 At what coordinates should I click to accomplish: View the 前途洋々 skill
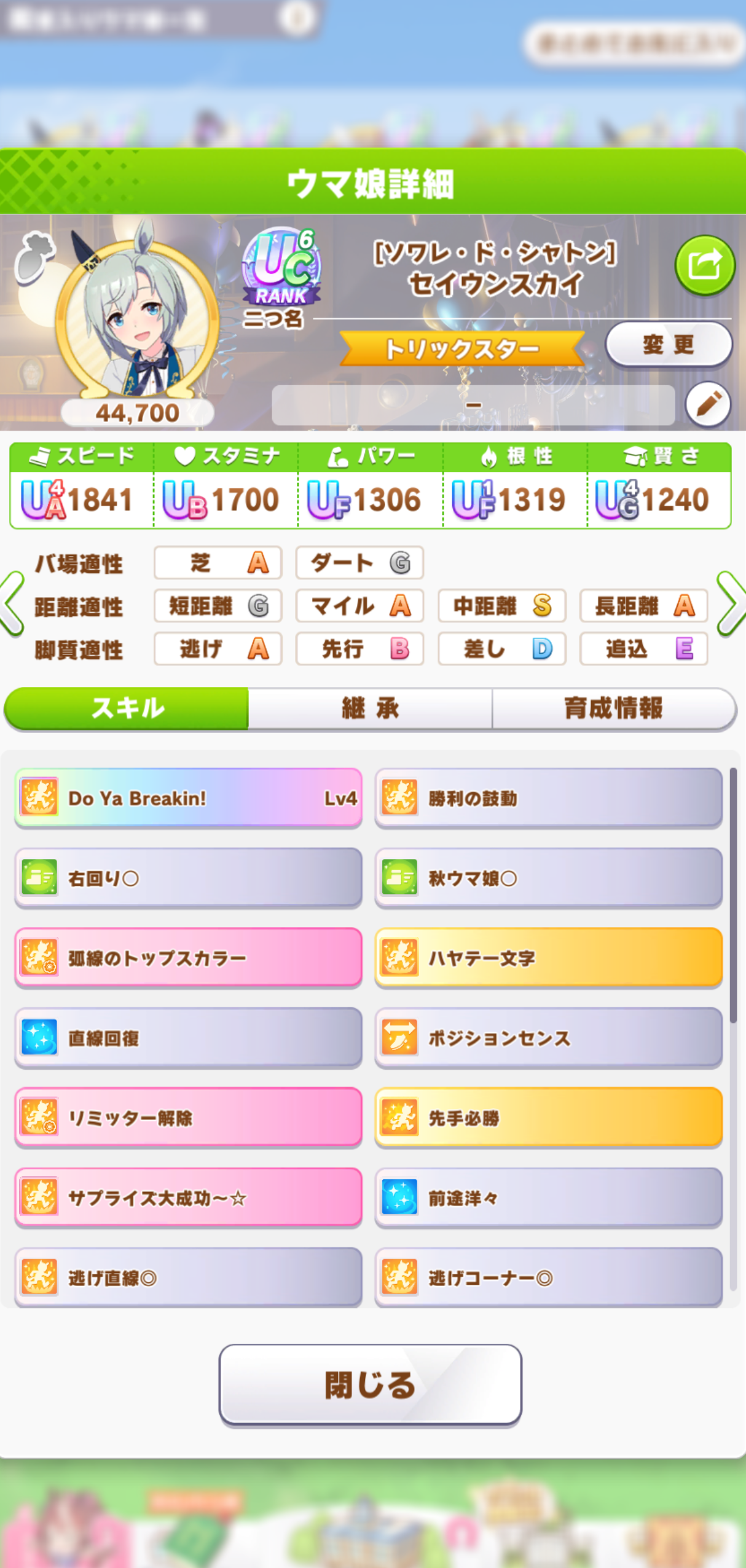point(548,1198)
